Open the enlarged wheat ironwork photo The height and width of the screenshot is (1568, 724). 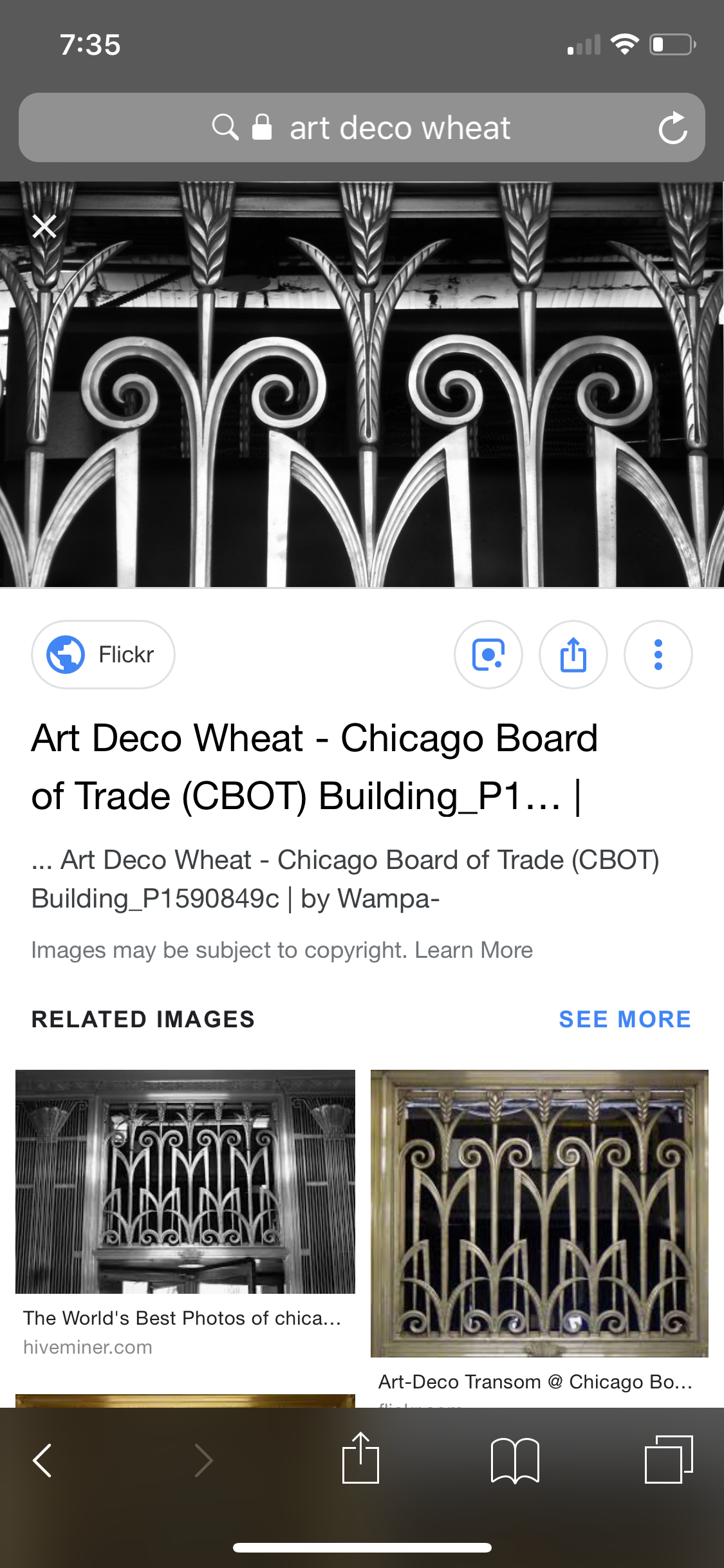(x=362, y=384)
